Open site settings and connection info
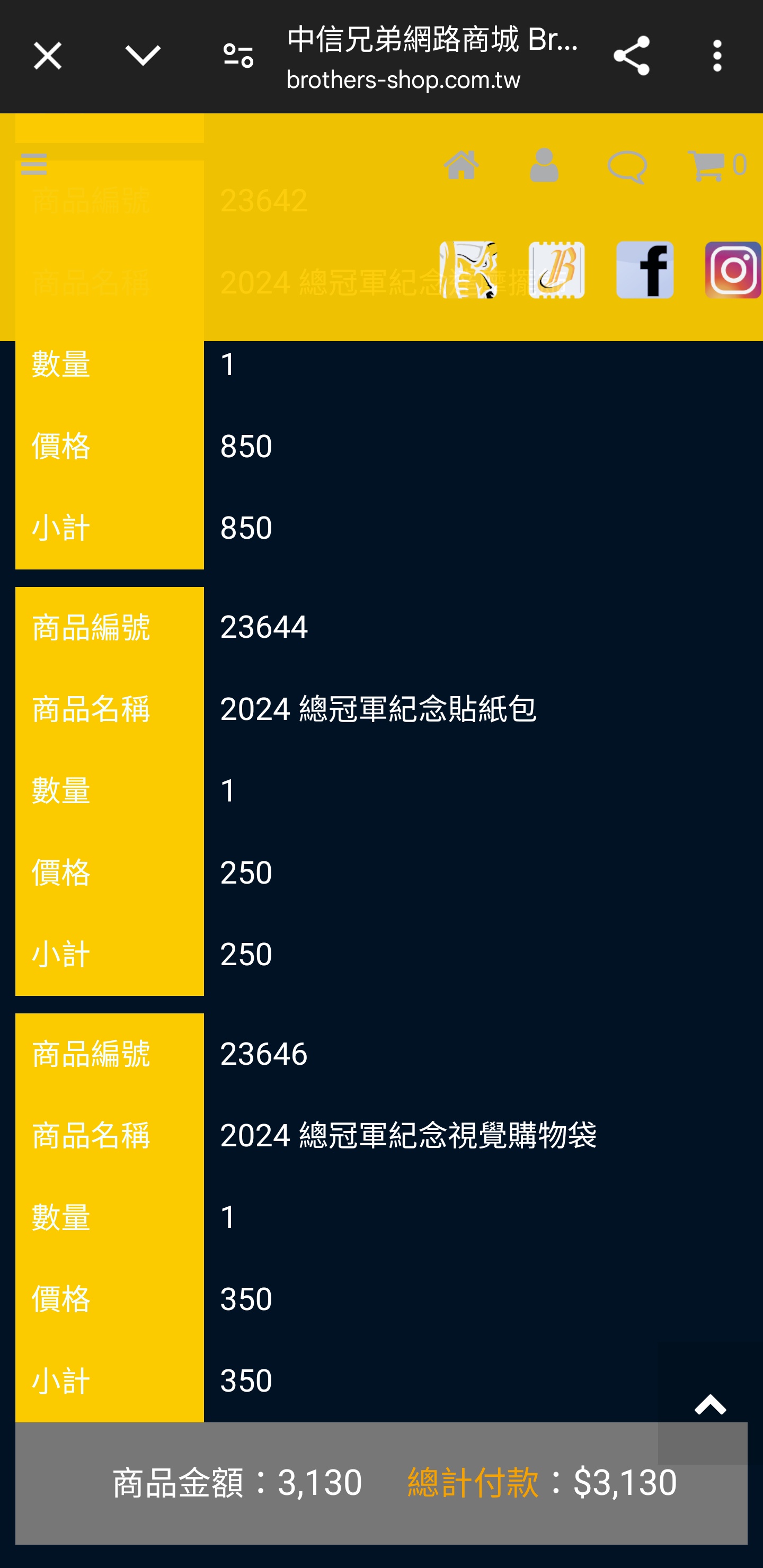The width and height of the screenshot is (763, 1568). tap(238, 56)
